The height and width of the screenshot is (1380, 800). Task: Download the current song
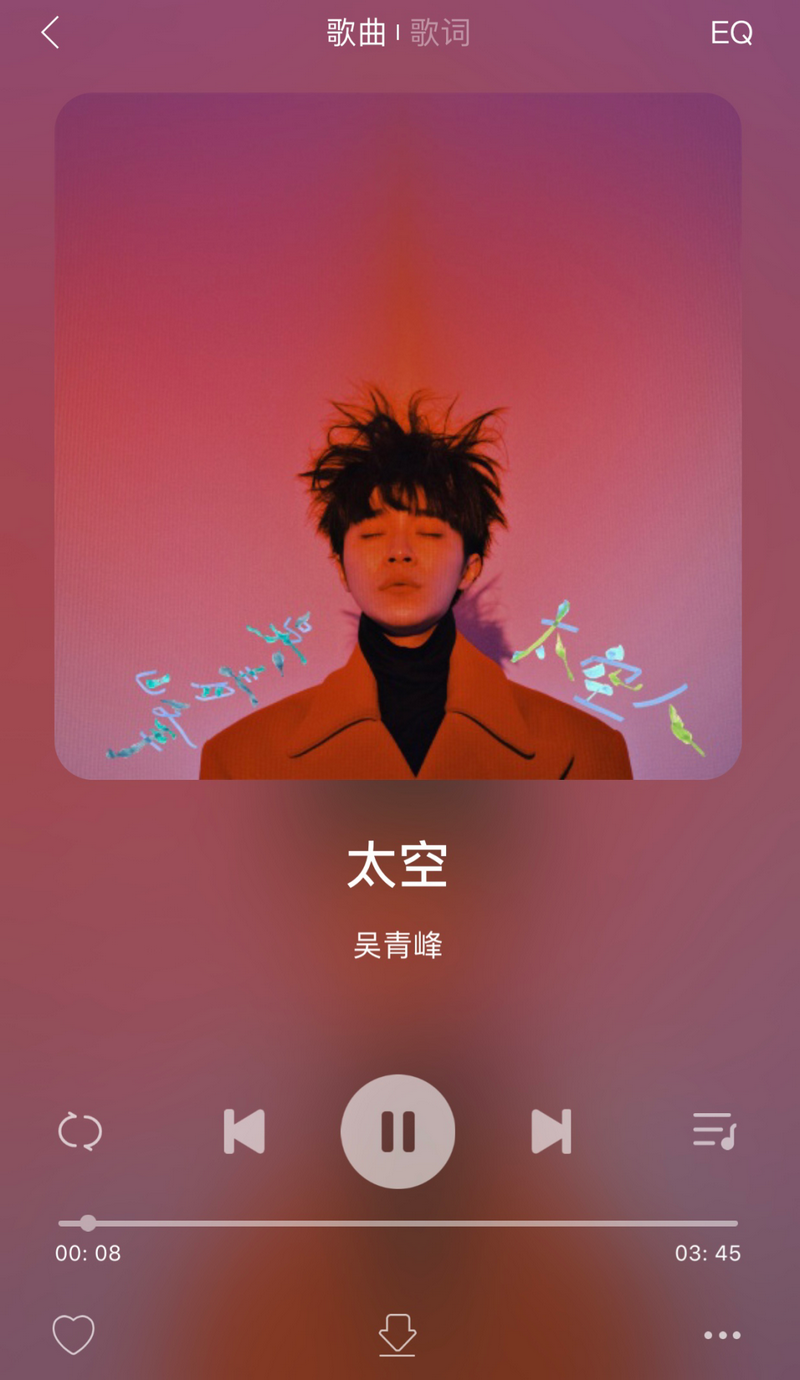pyautogui.click(x=397, y=1335)
